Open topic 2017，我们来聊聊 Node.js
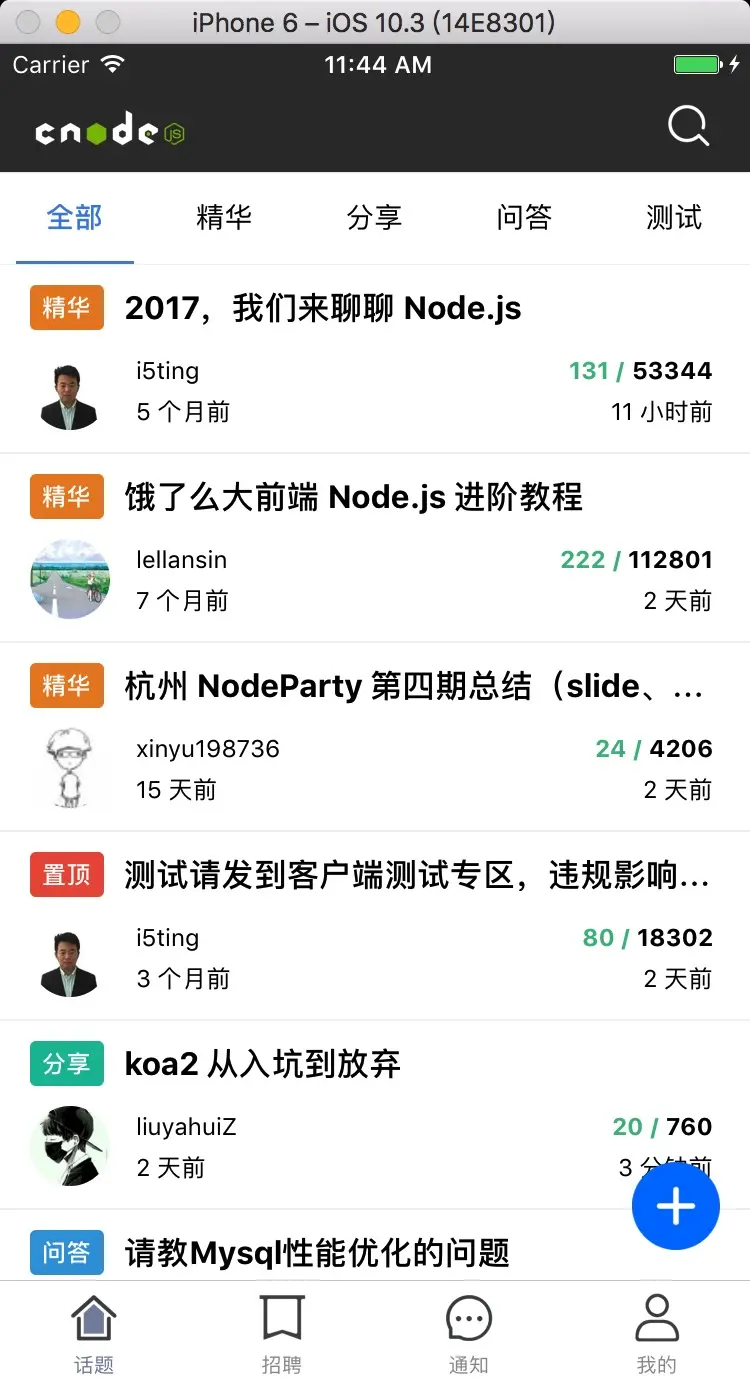Viewport: 750px width, 1378px height. pyautogui.click(x=322, y=308)
